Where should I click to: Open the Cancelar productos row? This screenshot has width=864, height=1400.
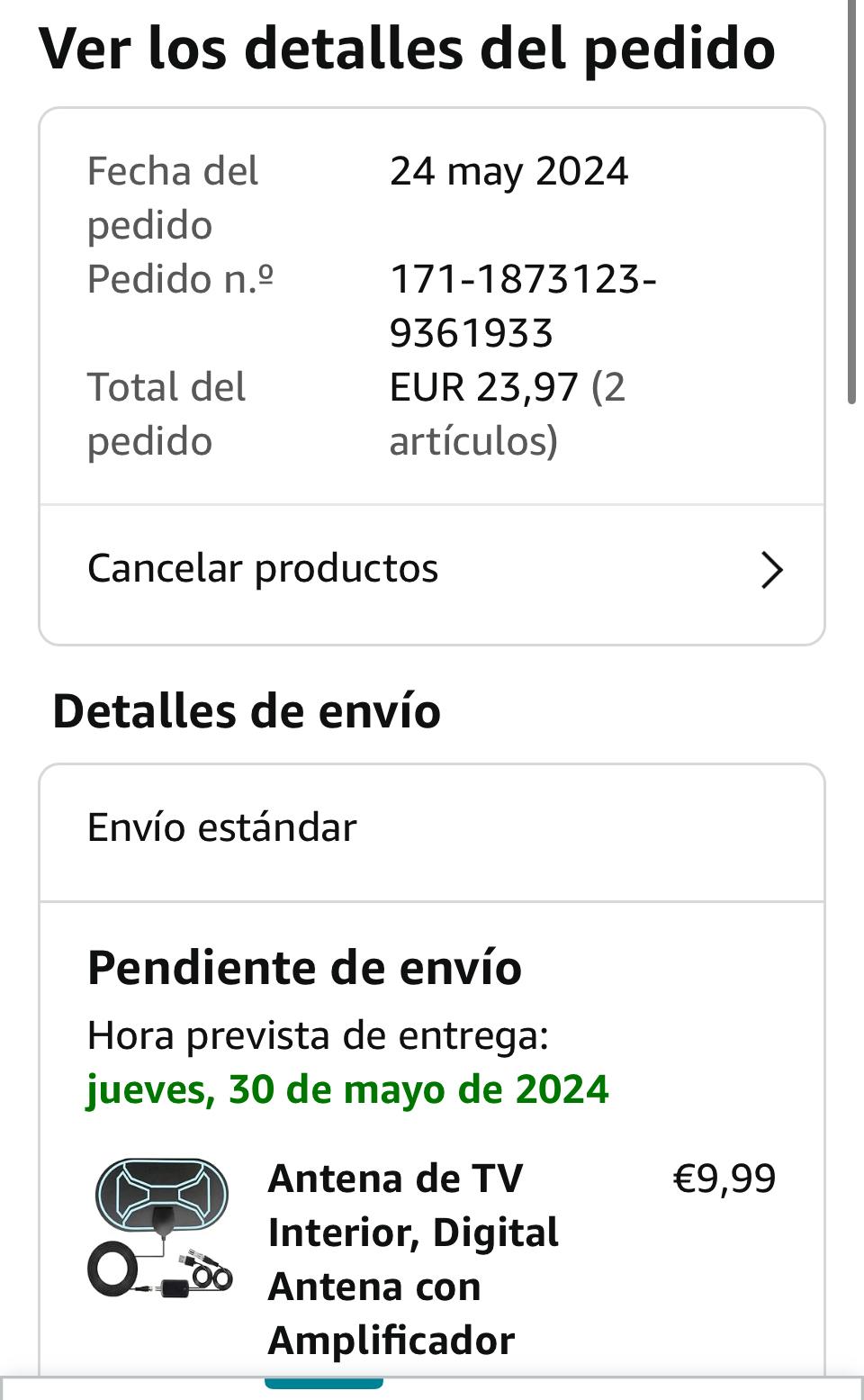pyautogui.click(x=432, y=570)
